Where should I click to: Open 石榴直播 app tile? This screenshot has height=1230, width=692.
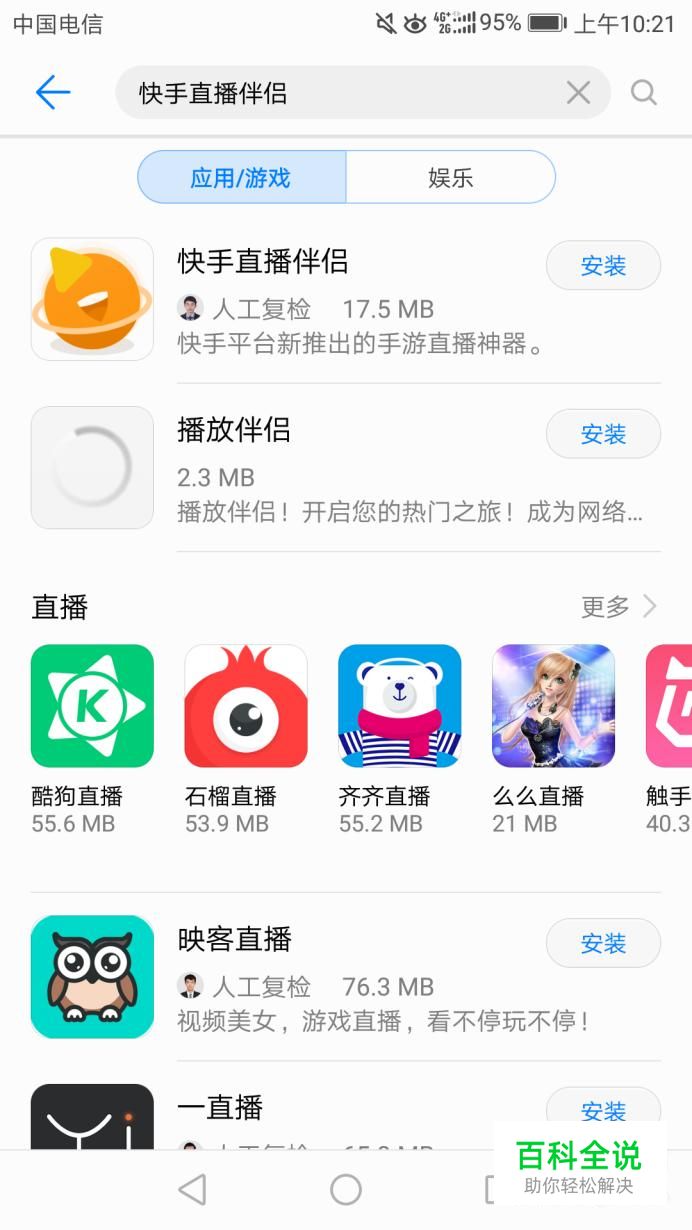click(246, 740)
